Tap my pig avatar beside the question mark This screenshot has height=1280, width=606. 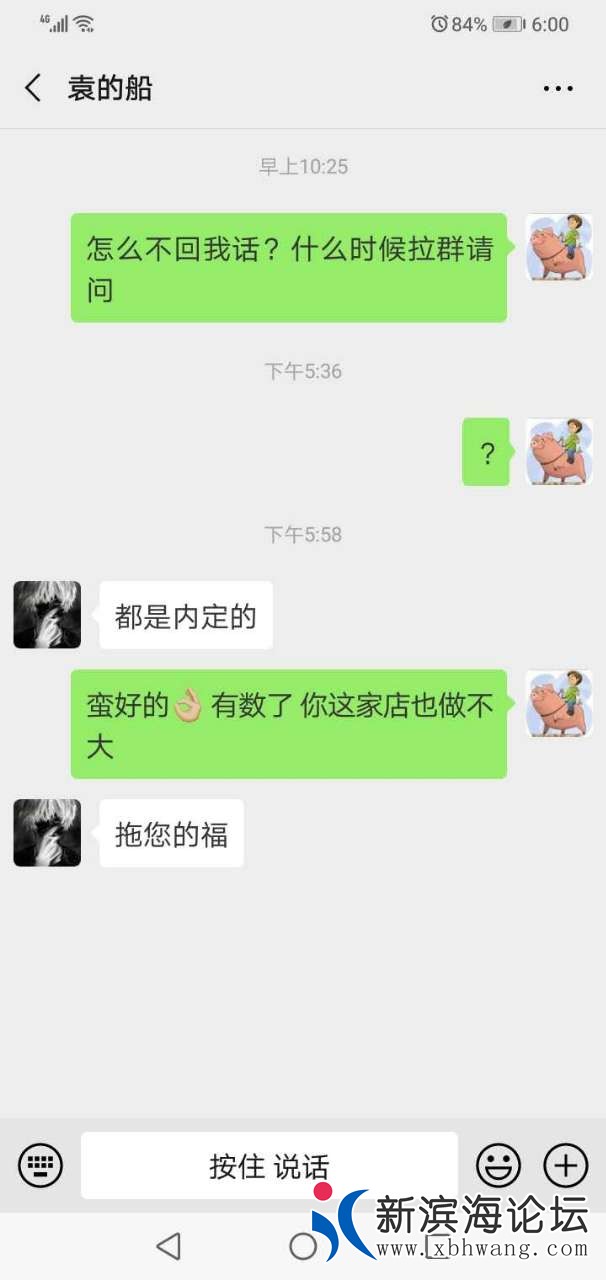[x=559, y=452]
